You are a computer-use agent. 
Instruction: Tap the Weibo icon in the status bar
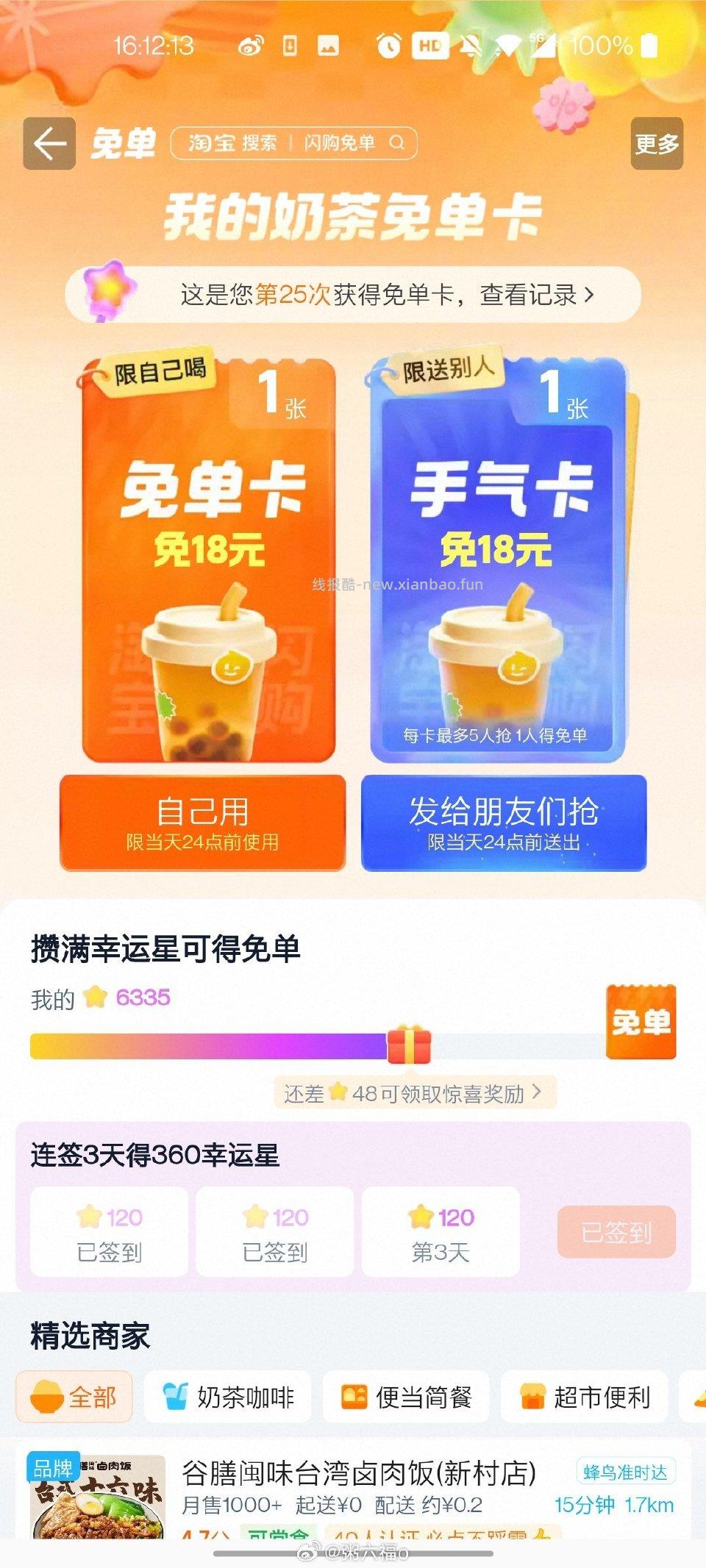250,44
